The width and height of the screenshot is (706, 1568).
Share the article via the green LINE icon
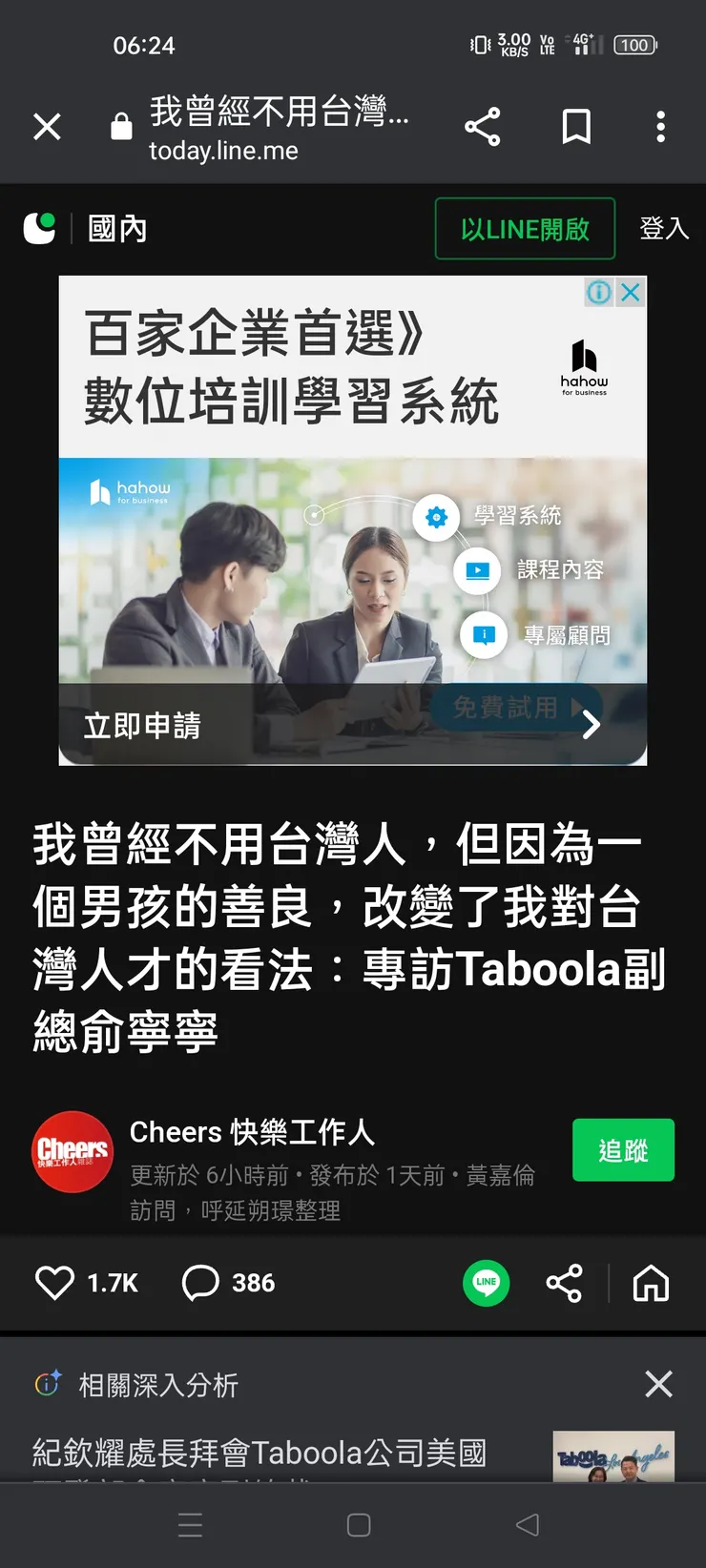click(486, 1283)
